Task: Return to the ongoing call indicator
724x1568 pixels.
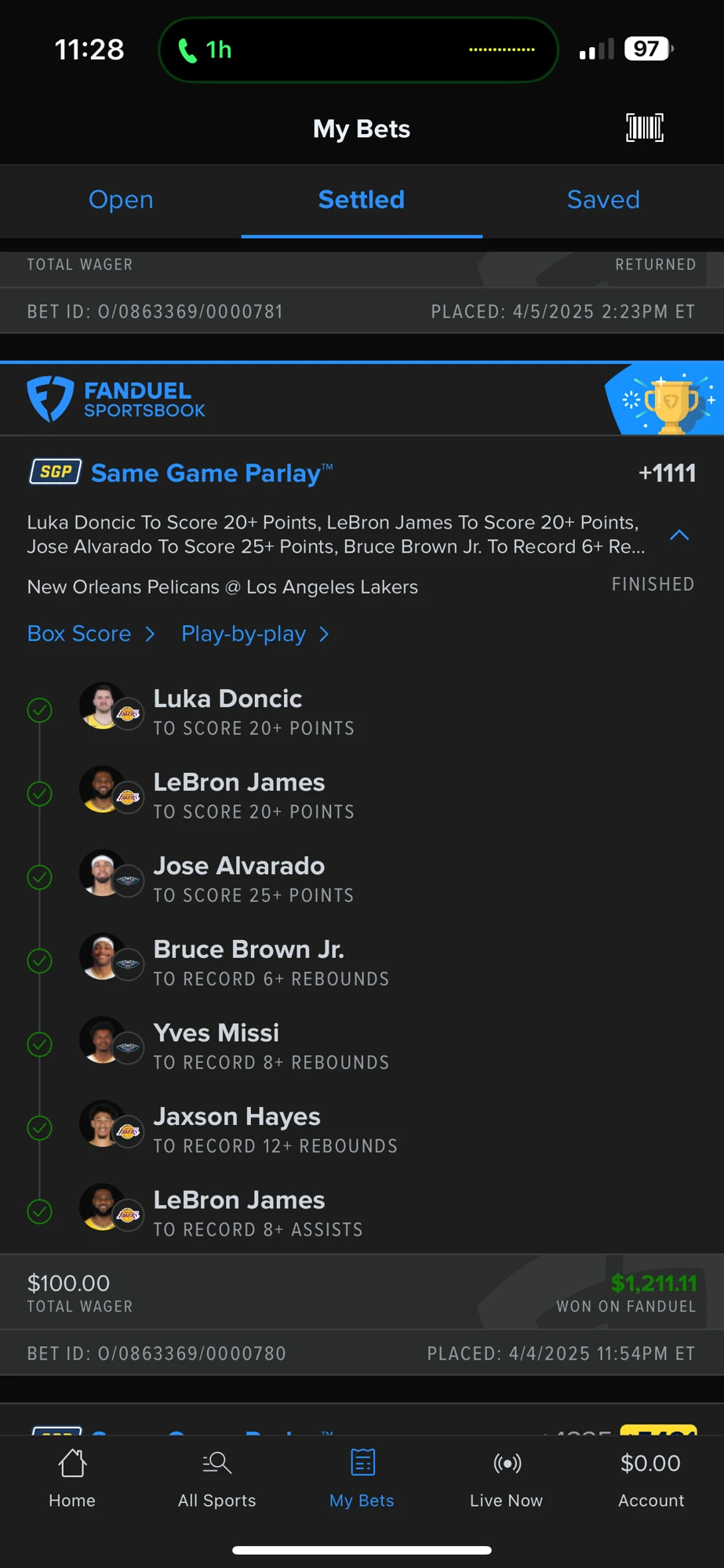Action: 358,50
